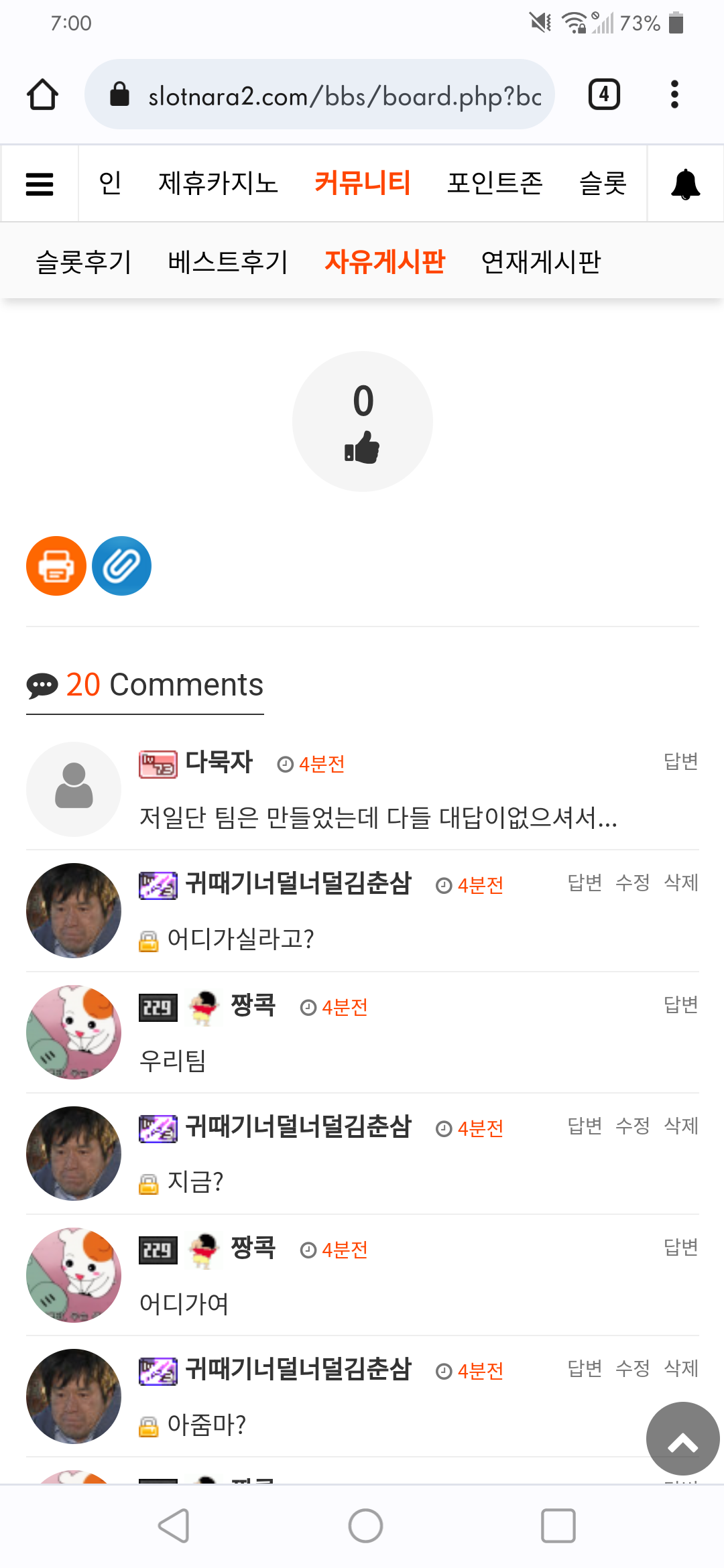Screen dimensions: 724x1568
Task: Reply to 짱콕's comment 우리팀
Action: tap(680, 1004)
